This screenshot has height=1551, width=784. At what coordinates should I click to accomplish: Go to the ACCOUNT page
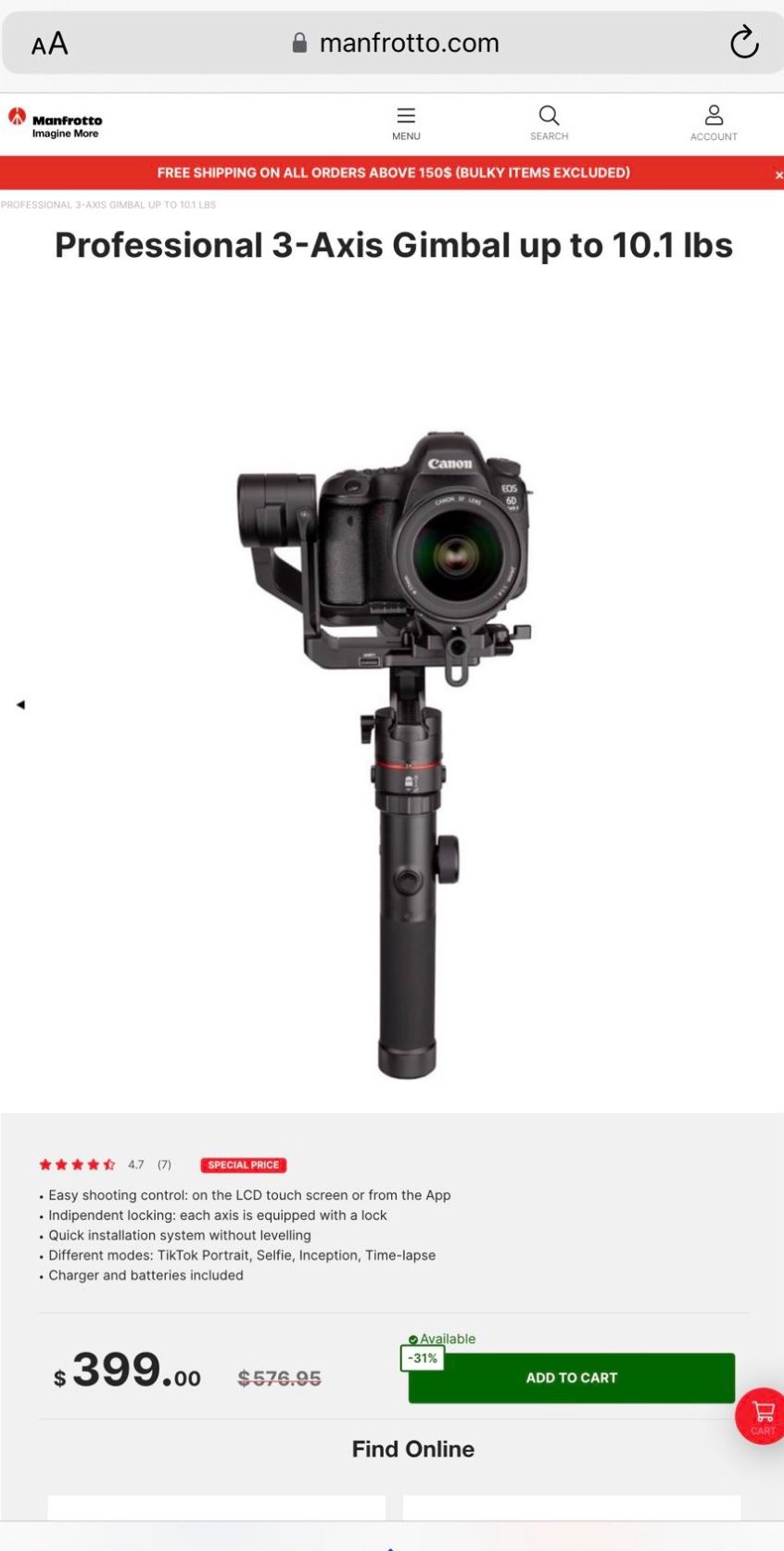pos(714,122)
